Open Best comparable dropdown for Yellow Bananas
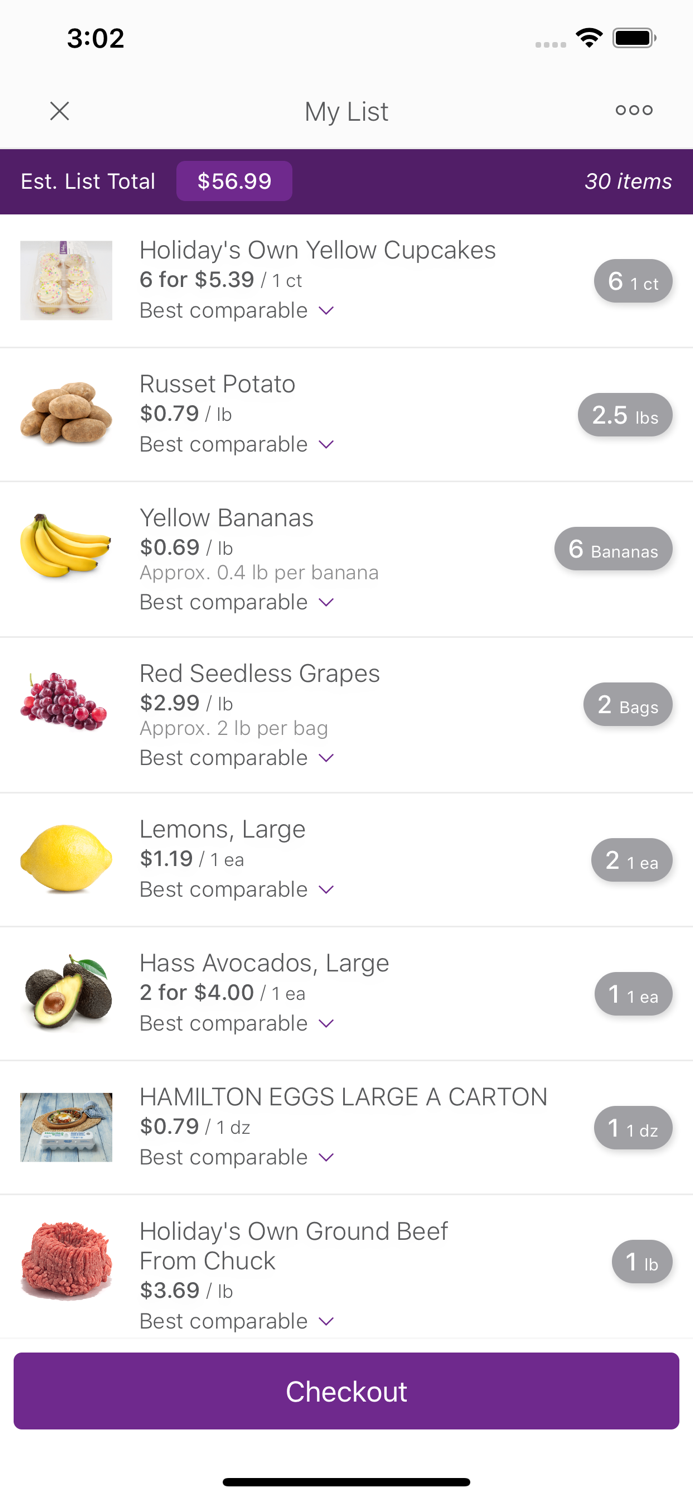This screenshot has height=1500, width=693. click(x=236, y=603)
